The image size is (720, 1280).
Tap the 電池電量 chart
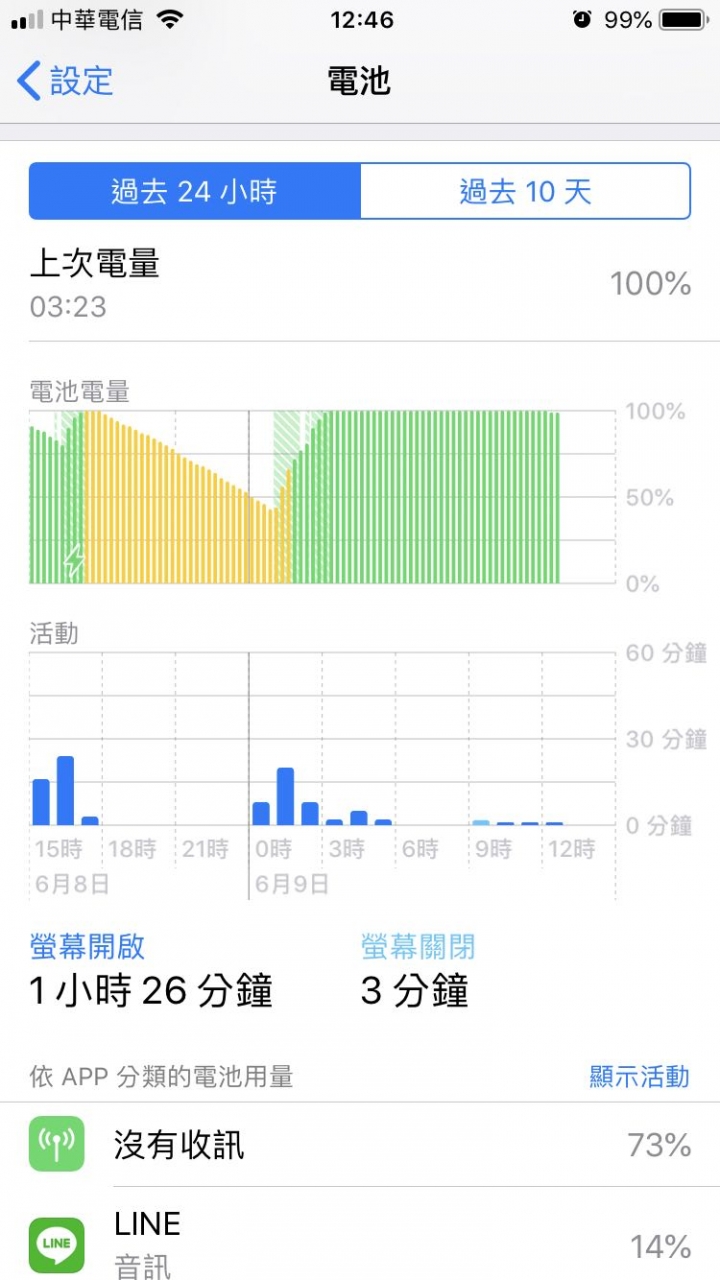(322, 497)
